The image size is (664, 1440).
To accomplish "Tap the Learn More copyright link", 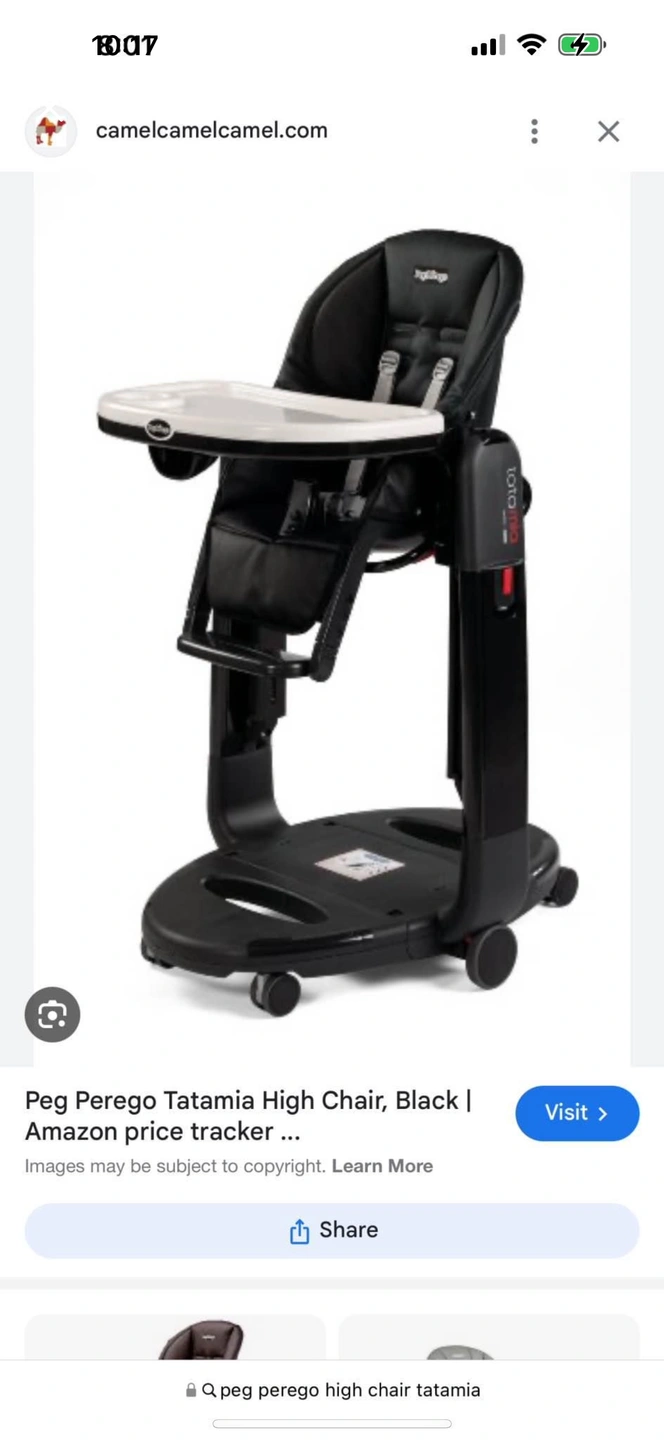I will [x=382, y=1166].
